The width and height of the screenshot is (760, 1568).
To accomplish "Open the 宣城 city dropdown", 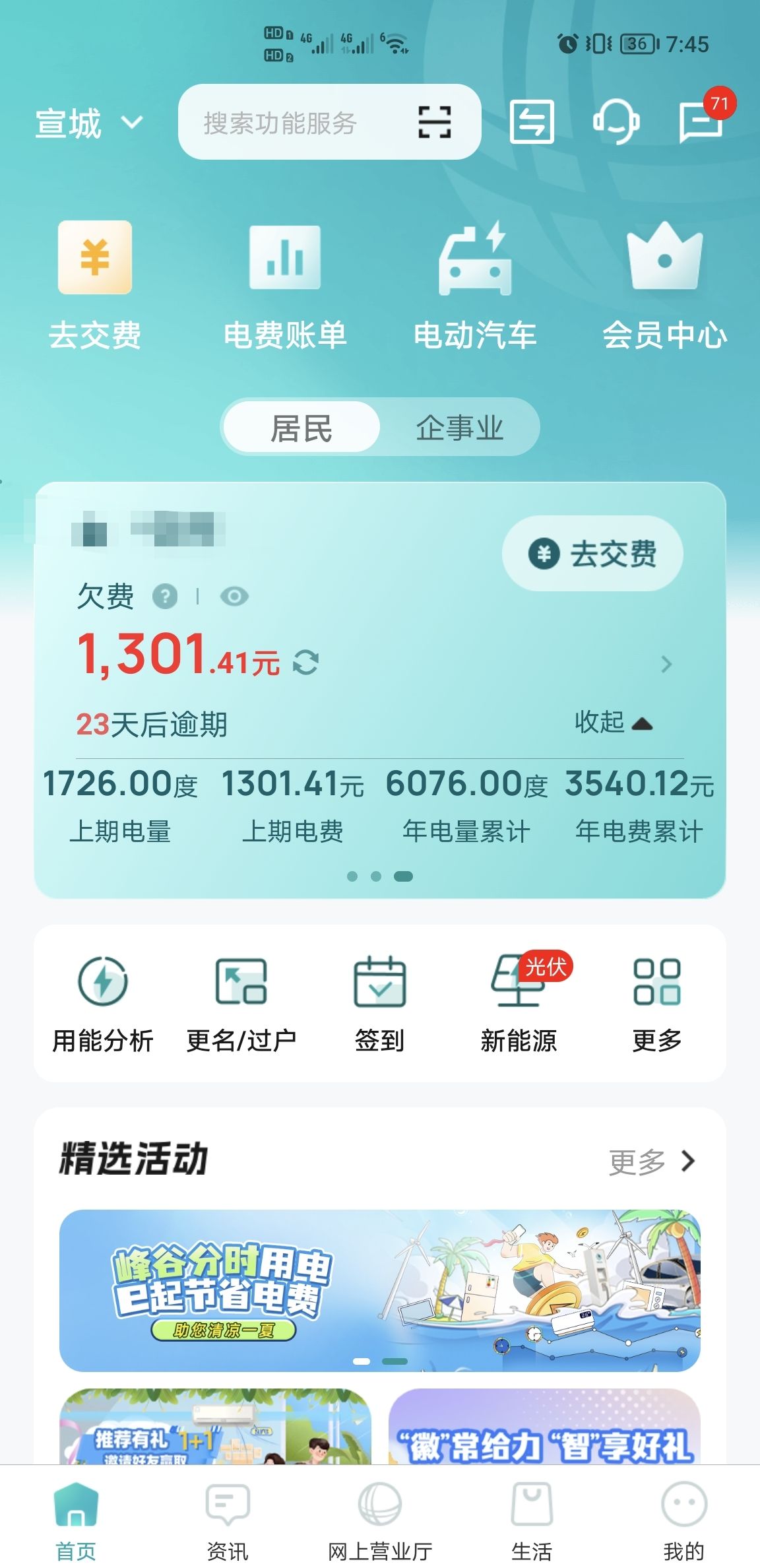I will tap(88, 123).
